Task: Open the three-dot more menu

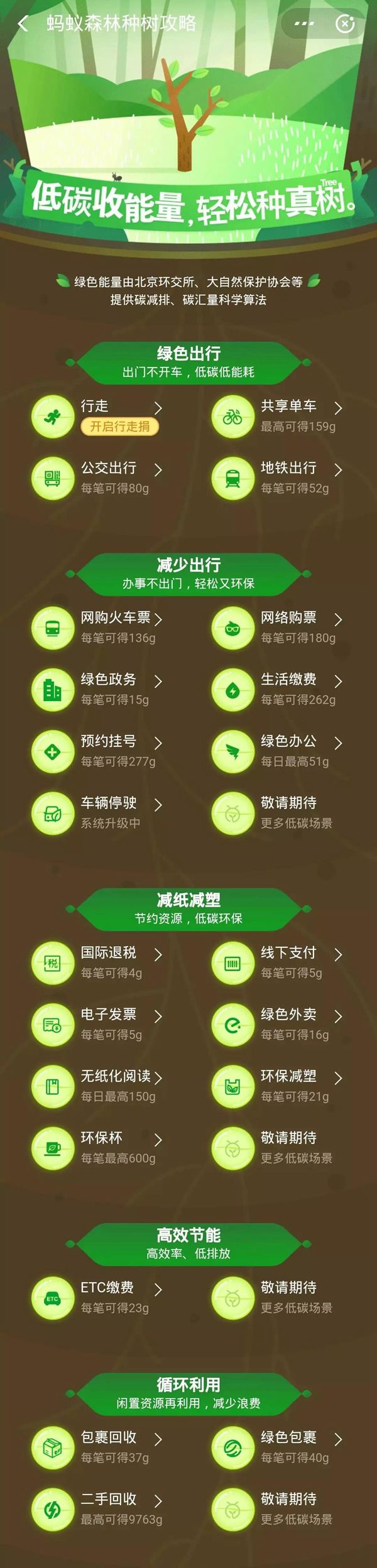Action: 304,24
